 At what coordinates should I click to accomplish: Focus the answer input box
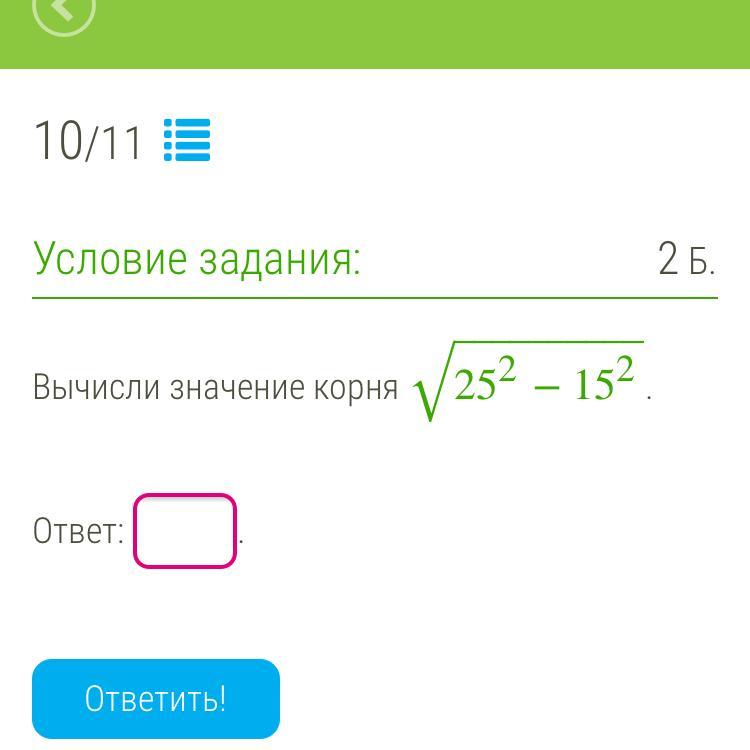(x=185, y=531)
